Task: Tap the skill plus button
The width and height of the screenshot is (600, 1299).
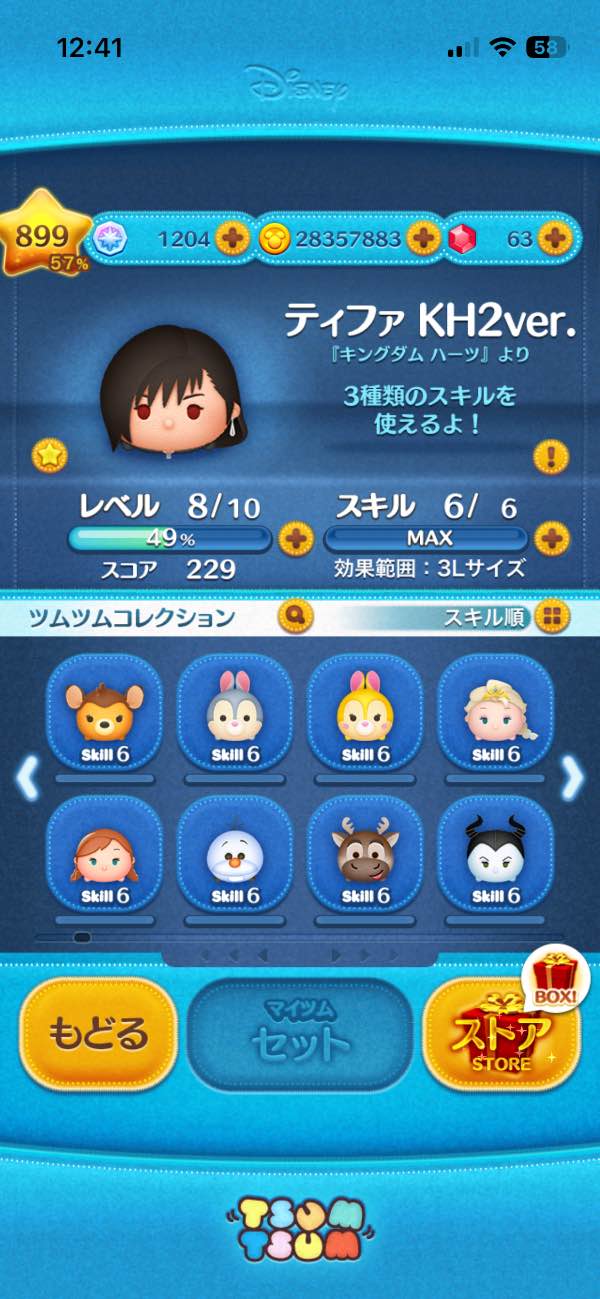Action: 551,539
